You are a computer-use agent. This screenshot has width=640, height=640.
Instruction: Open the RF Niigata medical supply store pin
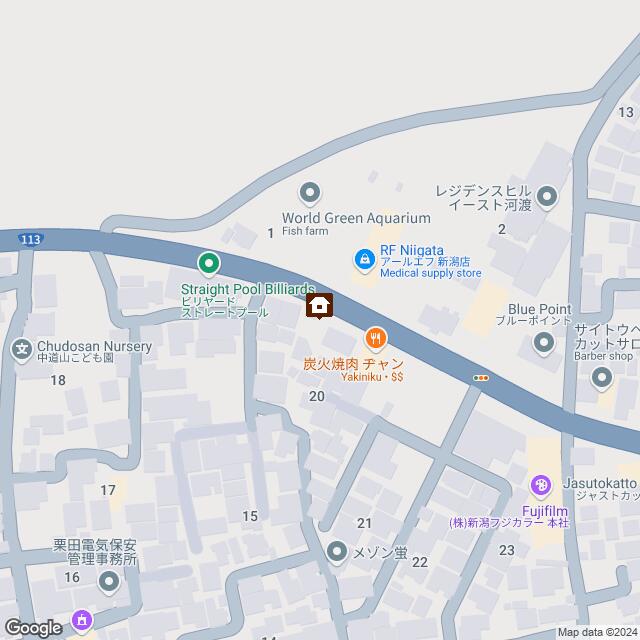(x=365, y=259)
